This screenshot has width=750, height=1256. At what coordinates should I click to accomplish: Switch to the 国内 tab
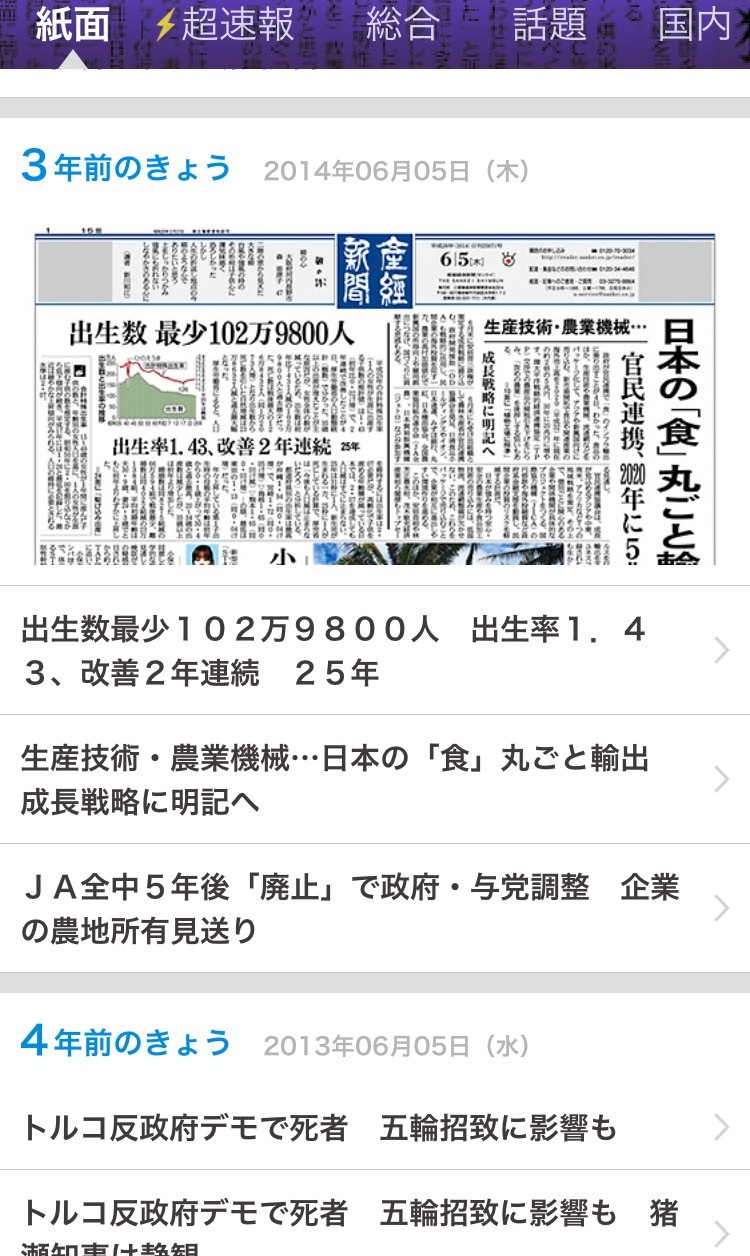click(x=694, y=26)
